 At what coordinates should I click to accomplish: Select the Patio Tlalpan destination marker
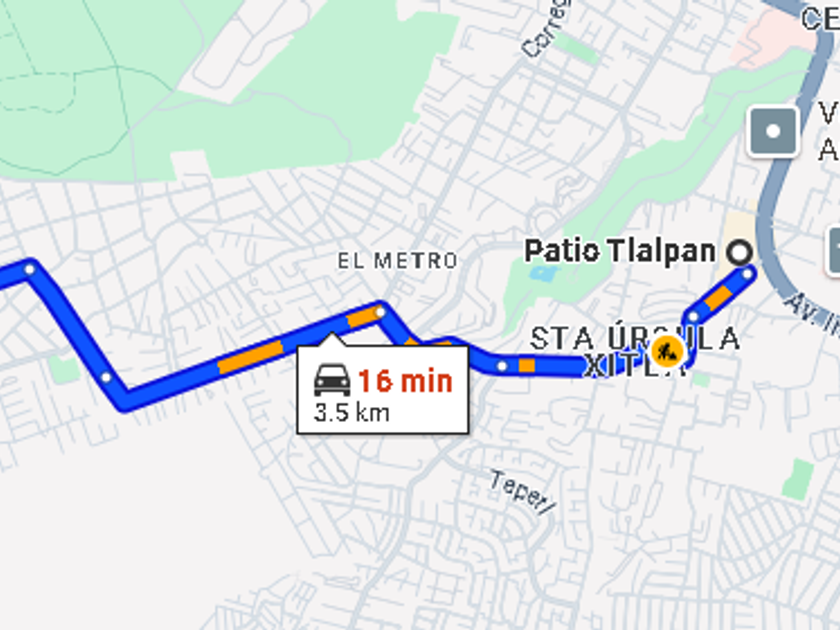pos(740,252)
